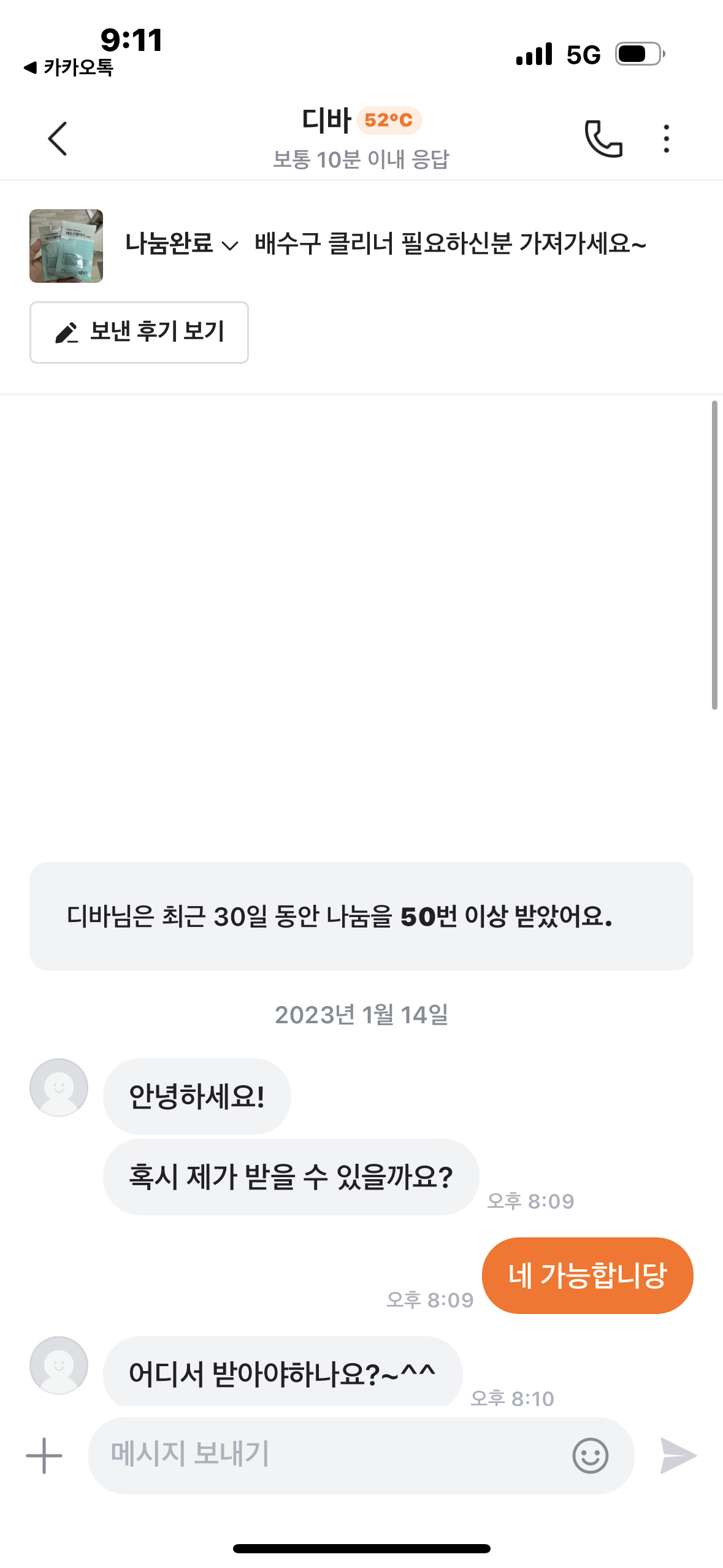
Task: Open 디바's profile avatar beside 안녕하세요!
Action: [59, 1087]
